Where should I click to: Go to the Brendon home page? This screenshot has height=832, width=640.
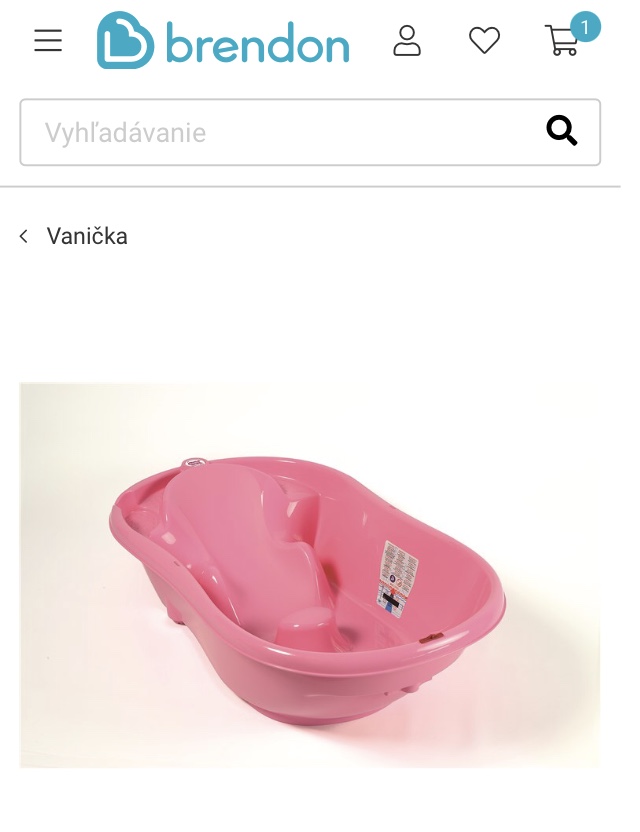[223, 41]
